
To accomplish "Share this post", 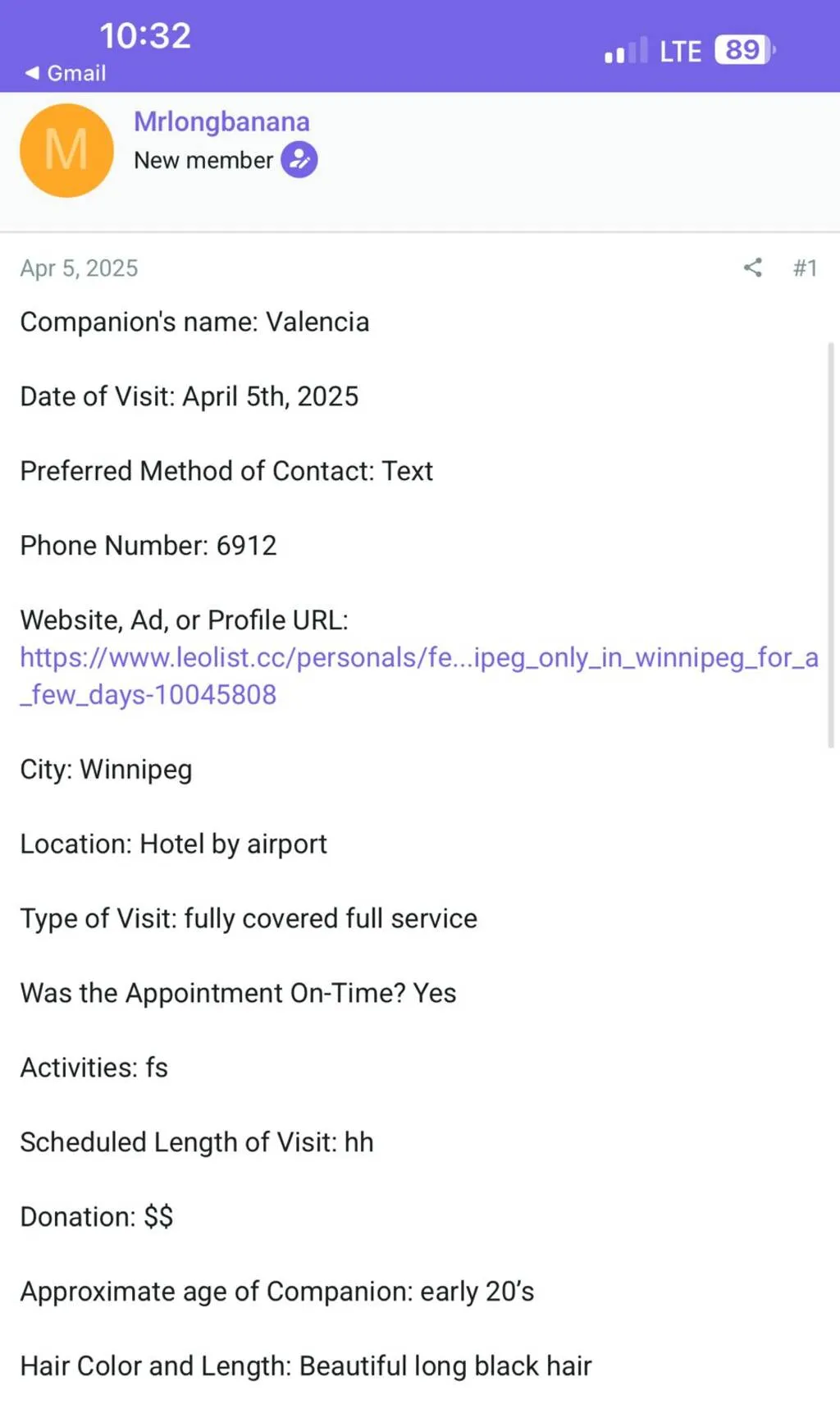I will click(x=752, y=268).
